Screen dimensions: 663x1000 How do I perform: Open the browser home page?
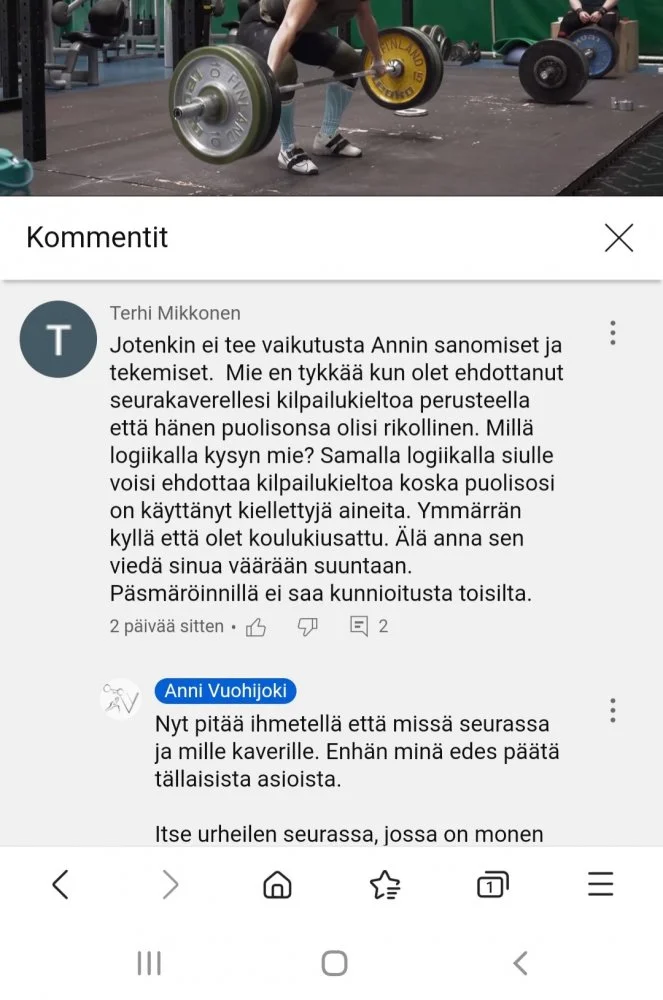(277, 884)
